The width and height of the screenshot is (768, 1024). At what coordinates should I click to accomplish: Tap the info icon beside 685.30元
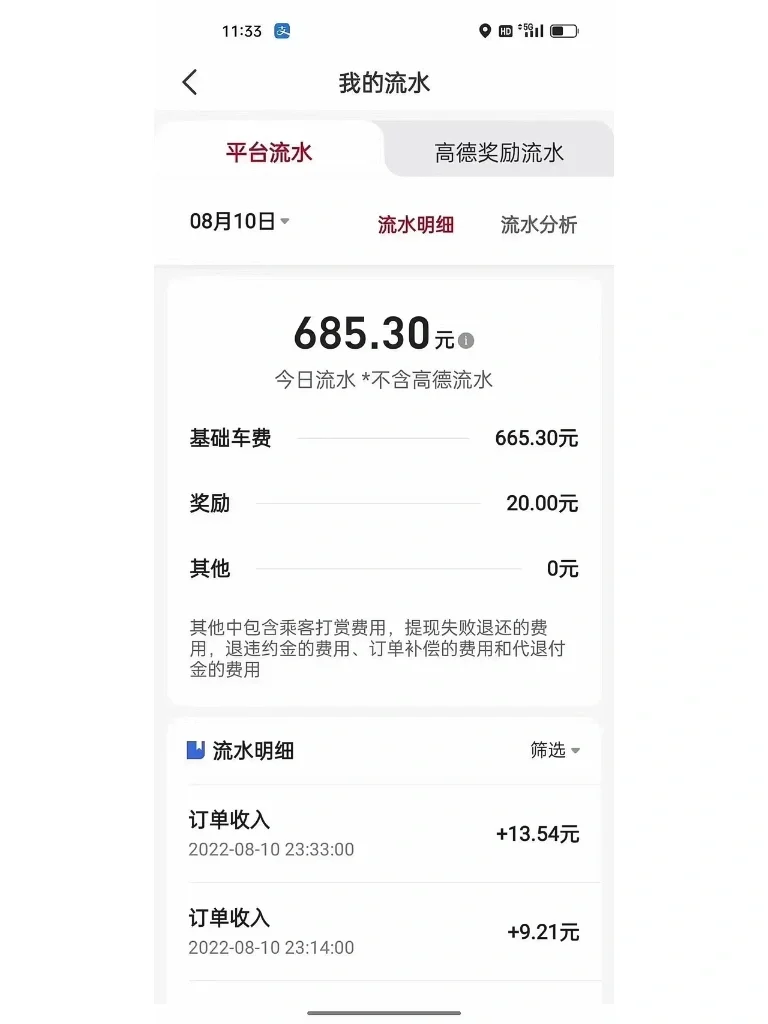pyautogui.click(x=466, y=341)
